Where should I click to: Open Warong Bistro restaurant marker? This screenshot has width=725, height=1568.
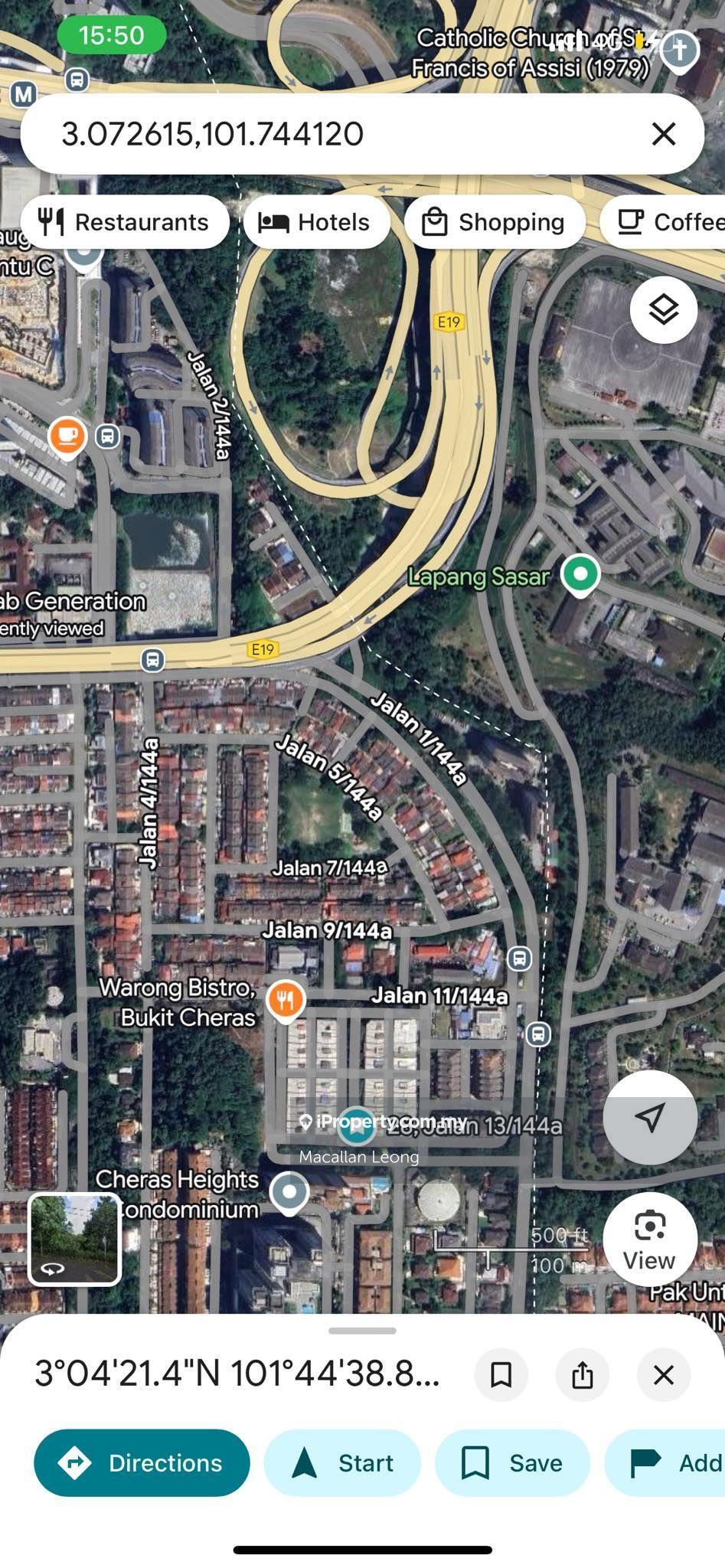pos(286,1000)
